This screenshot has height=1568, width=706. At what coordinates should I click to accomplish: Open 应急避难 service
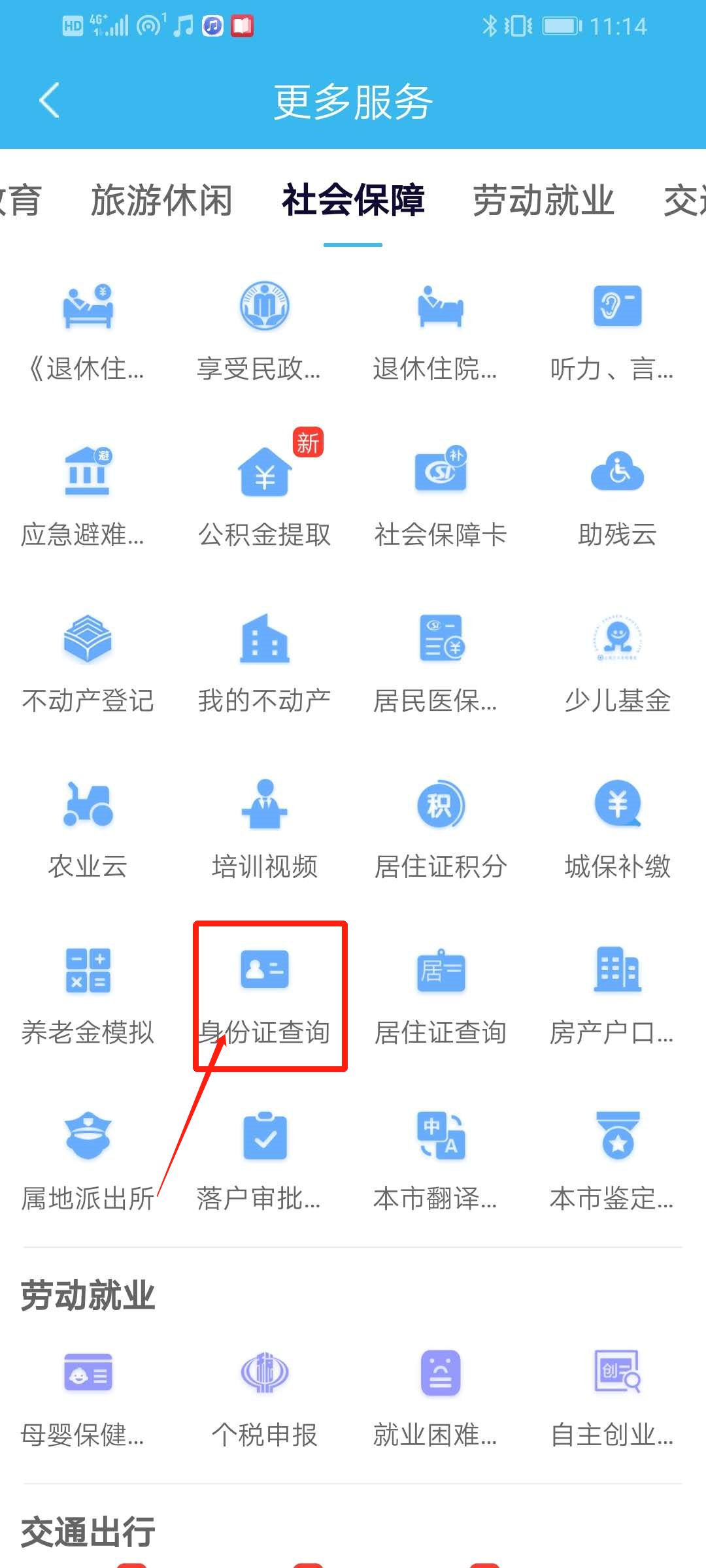pyautogui.click(x=88, y=497)
